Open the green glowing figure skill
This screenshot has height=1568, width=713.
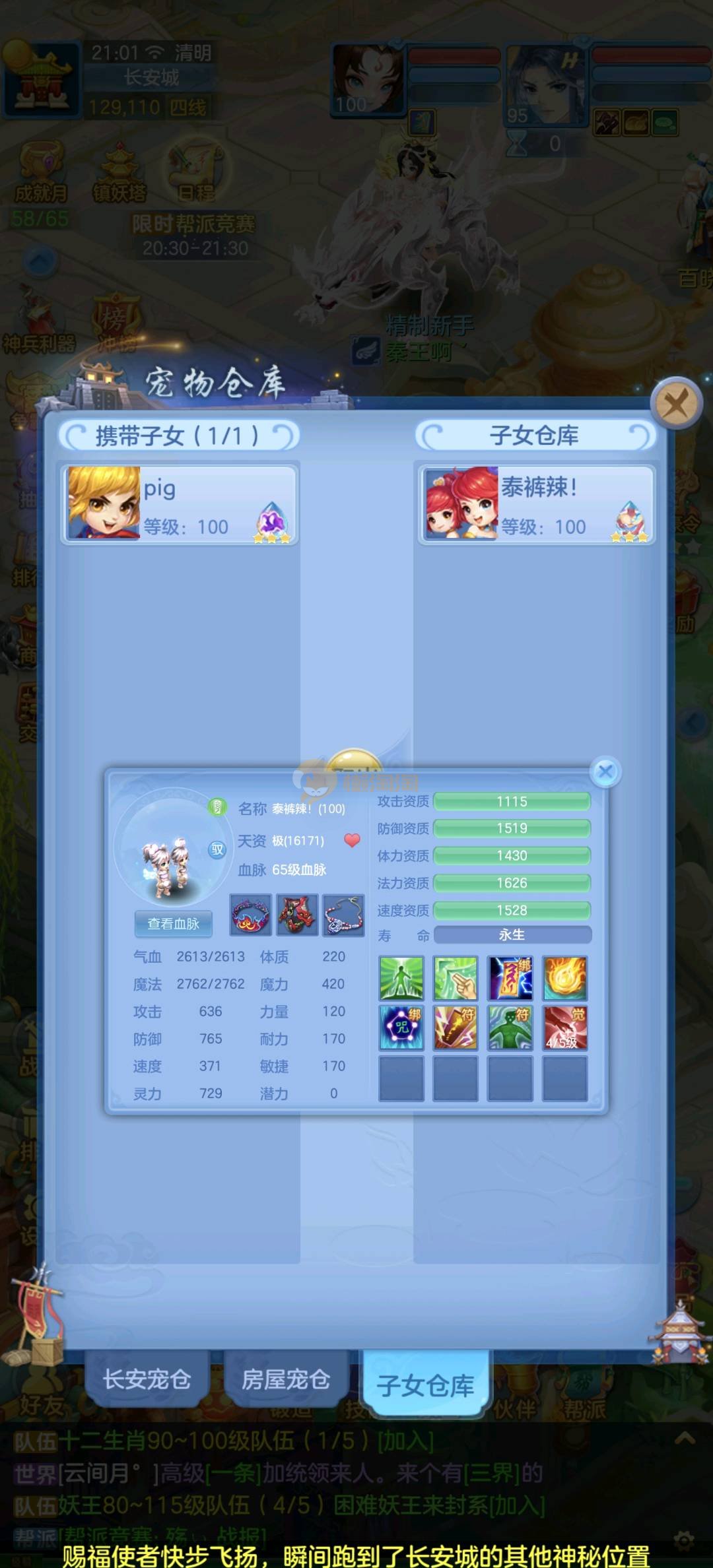(401, 978)
